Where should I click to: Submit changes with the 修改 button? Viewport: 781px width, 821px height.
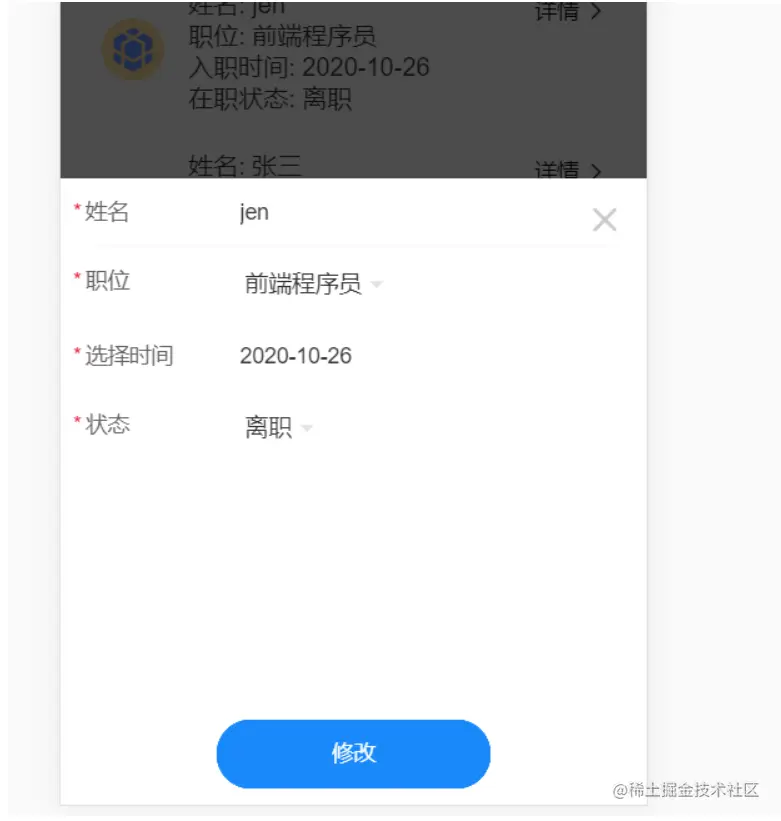click(353, 753)
